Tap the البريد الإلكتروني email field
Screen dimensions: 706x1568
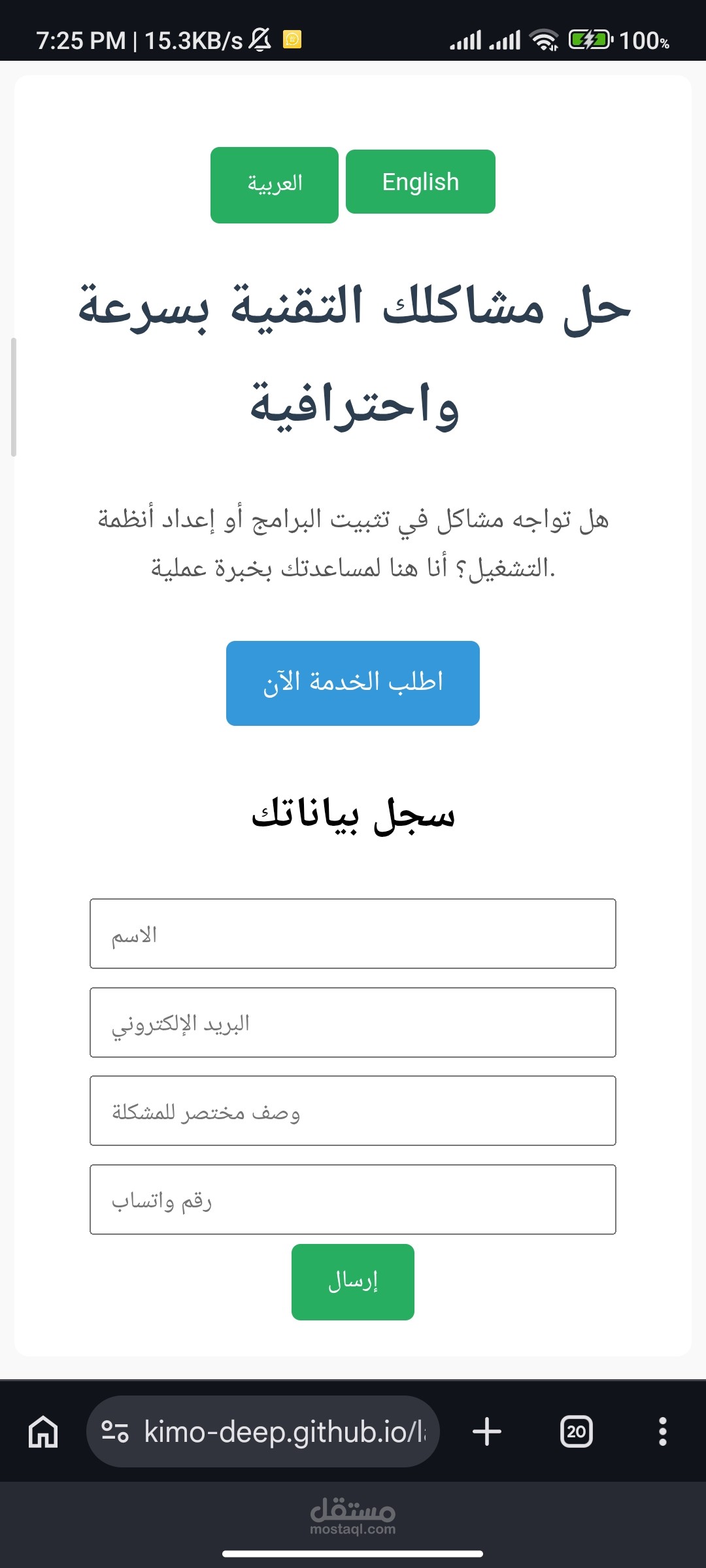353,1022
